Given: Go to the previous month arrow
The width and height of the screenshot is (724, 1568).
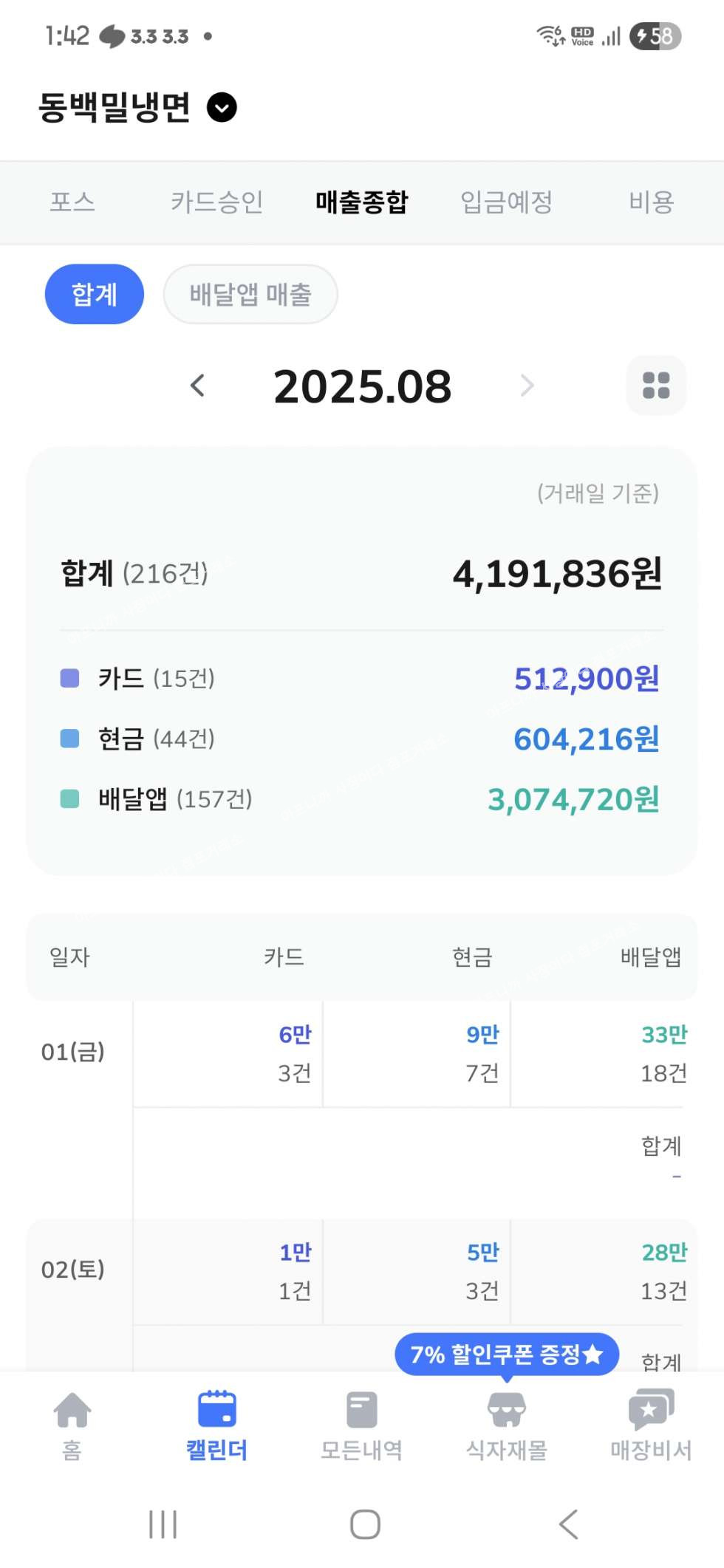Looking at the screenshot, I should click(x=197, y=386).
